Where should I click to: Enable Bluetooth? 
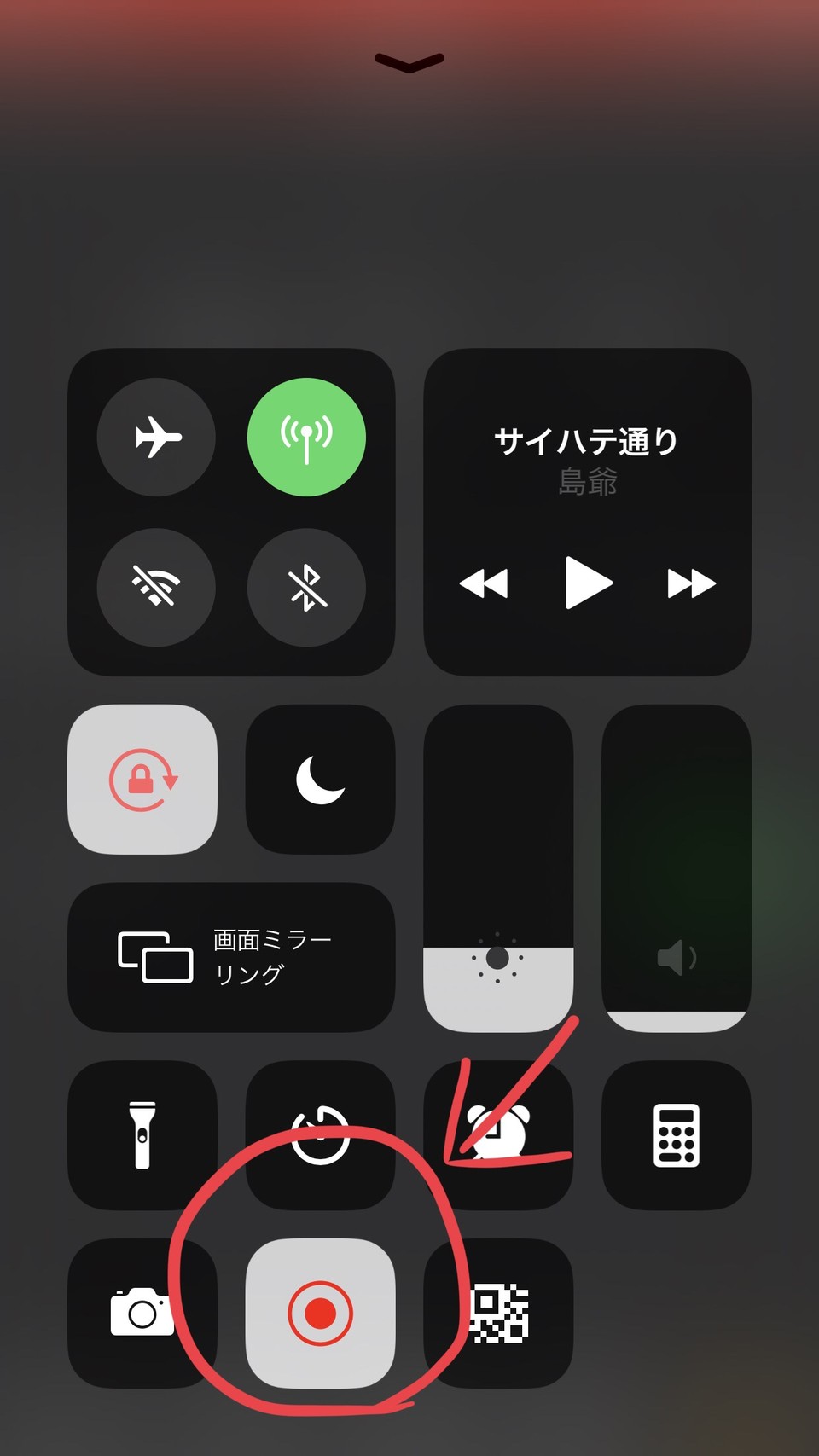[x=306, y=587]
